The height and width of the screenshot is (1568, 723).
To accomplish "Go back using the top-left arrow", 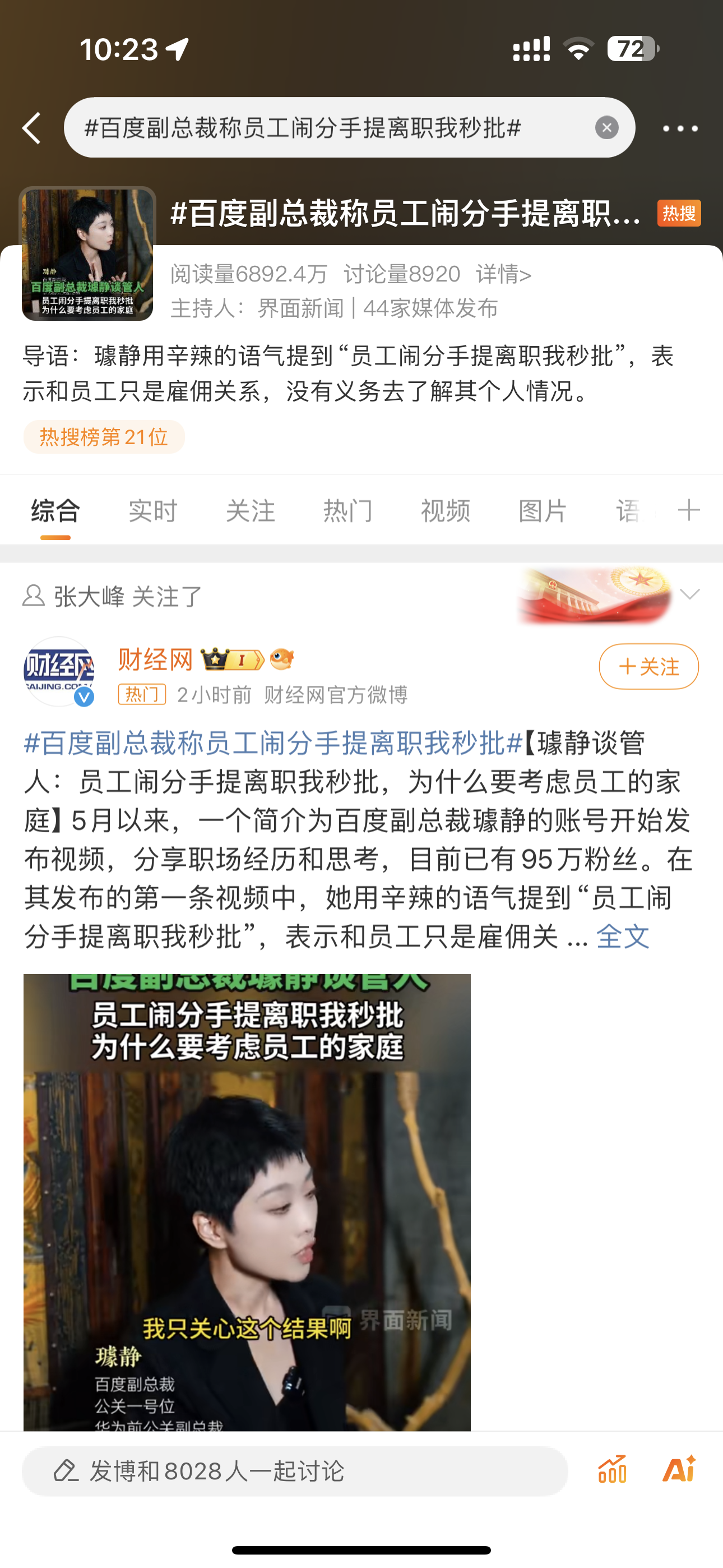I will point(31,128).
